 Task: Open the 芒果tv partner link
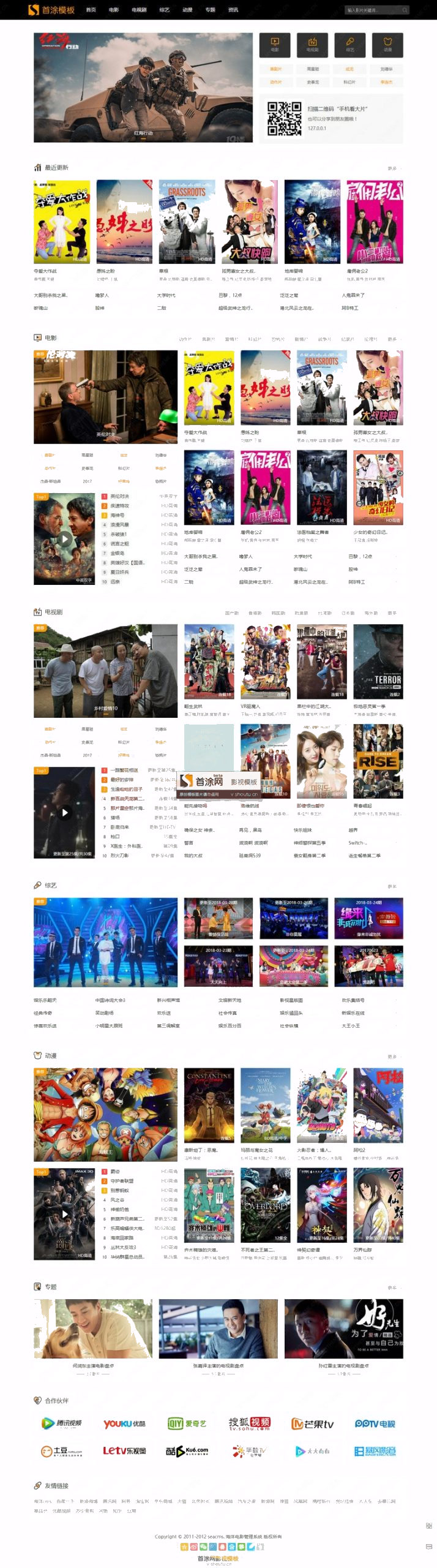point(312,1423)
